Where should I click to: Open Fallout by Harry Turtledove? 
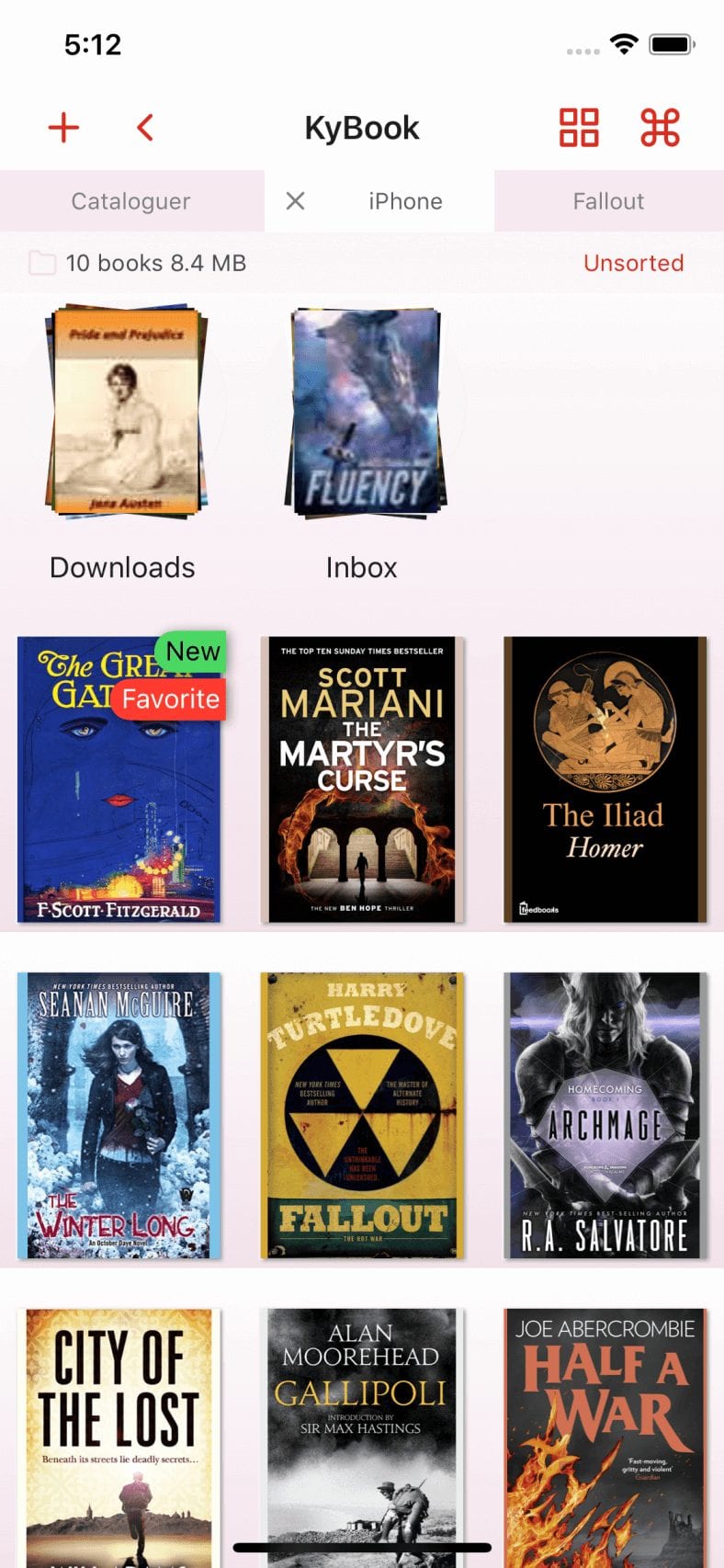362,1112
